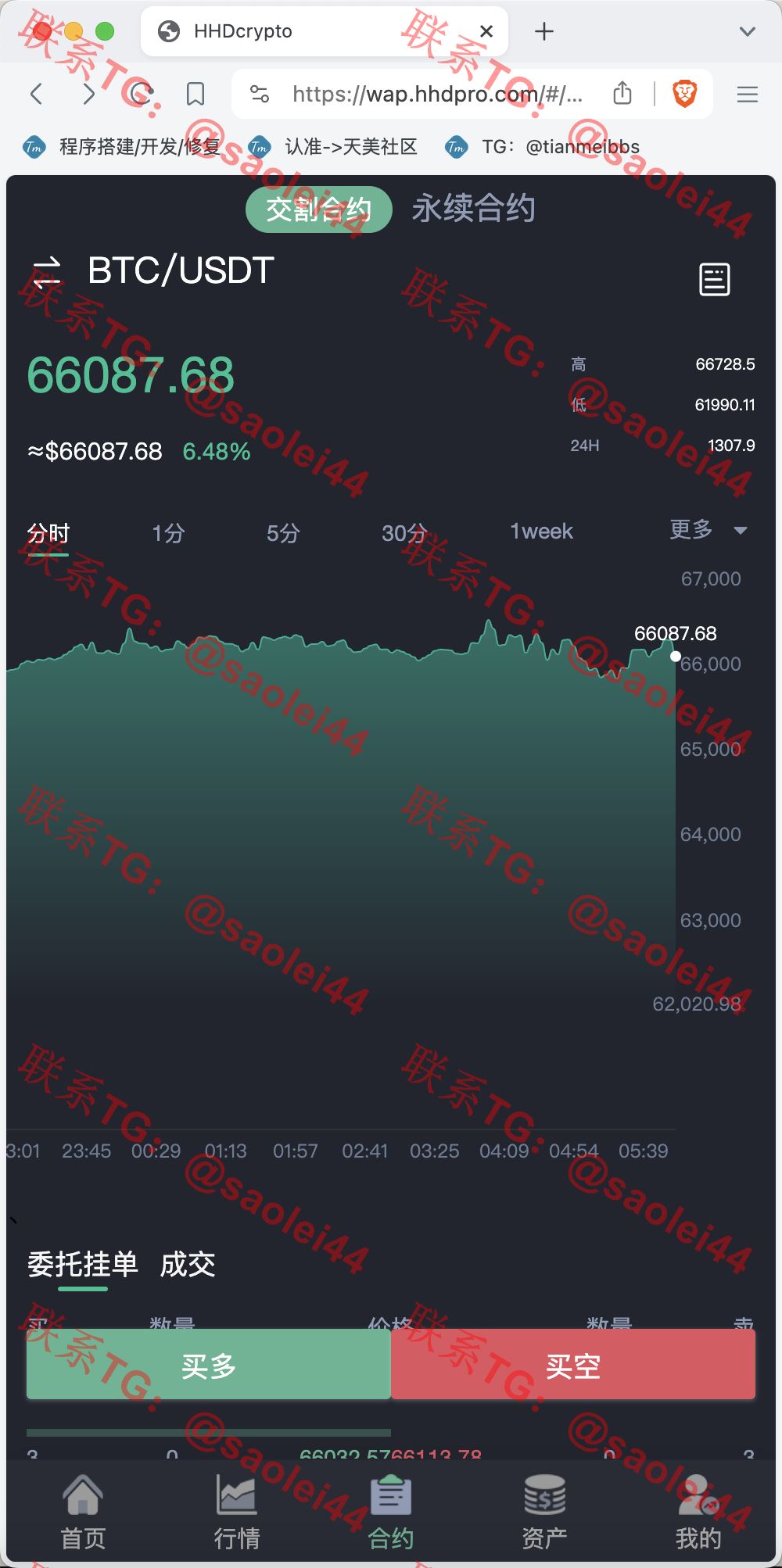782x1568 pixels.
Task: Close the HHDcrypto browser tab
Action: point(486,31)
